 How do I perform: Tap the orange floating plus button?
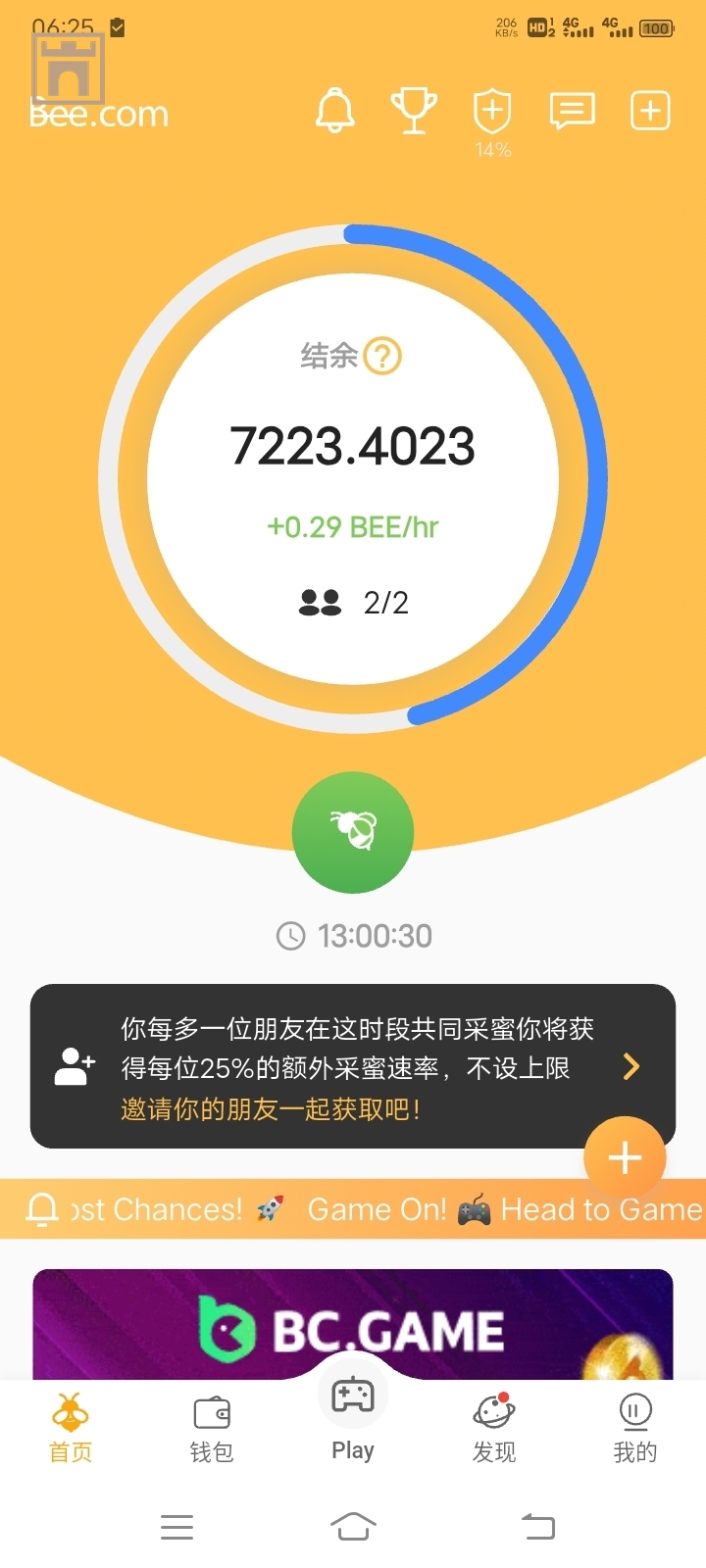625,1157
